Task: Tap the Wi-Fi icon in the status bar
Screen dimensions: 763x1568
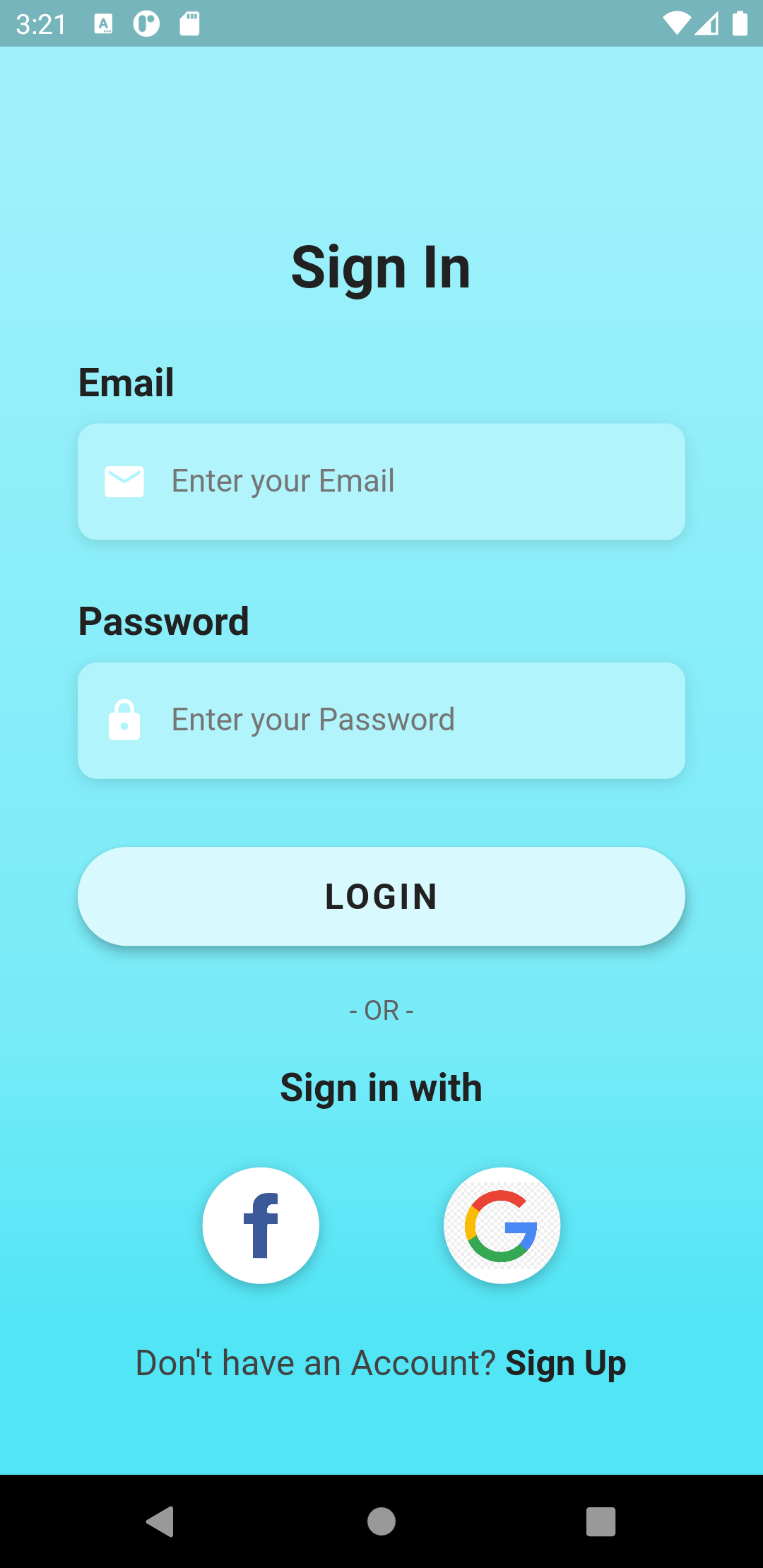Action: (676, 23)
